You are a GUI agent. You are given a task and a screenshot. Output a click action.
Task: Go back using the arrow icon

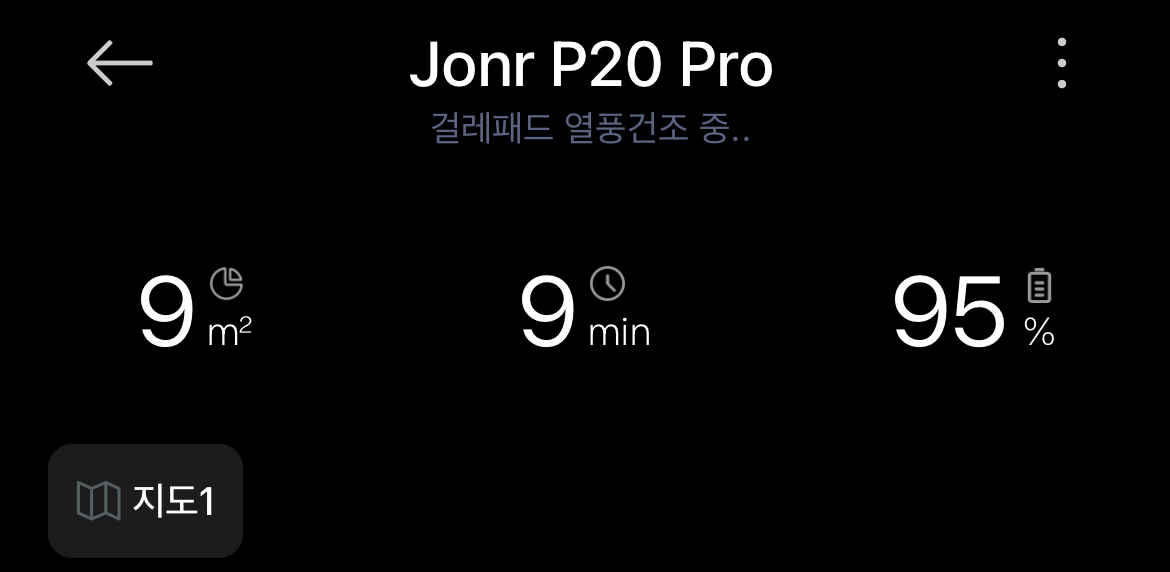[119, 63]
